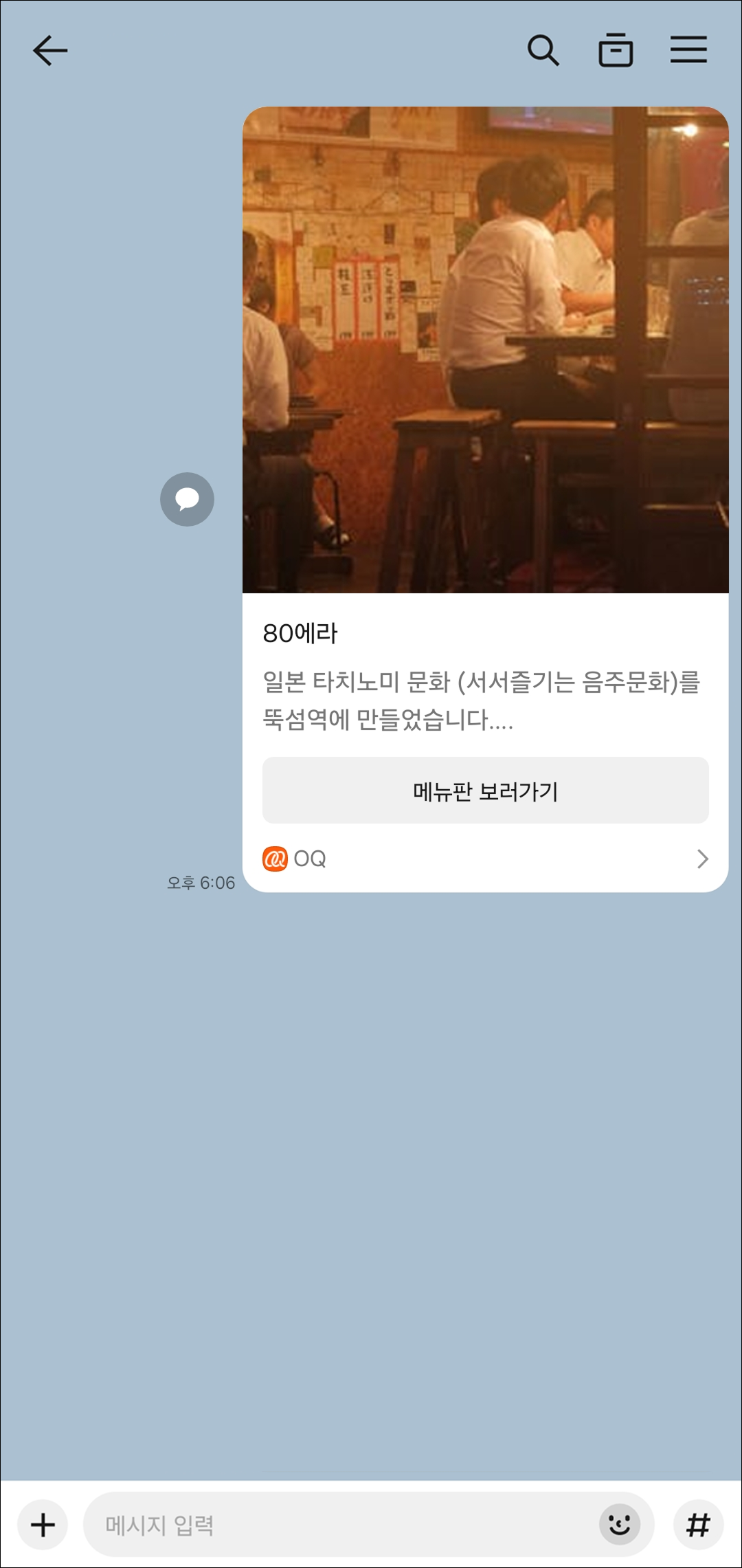Open the chat drawer icon
The width and height of the screenshot is (742, 1568).
[x=616, y=50]
